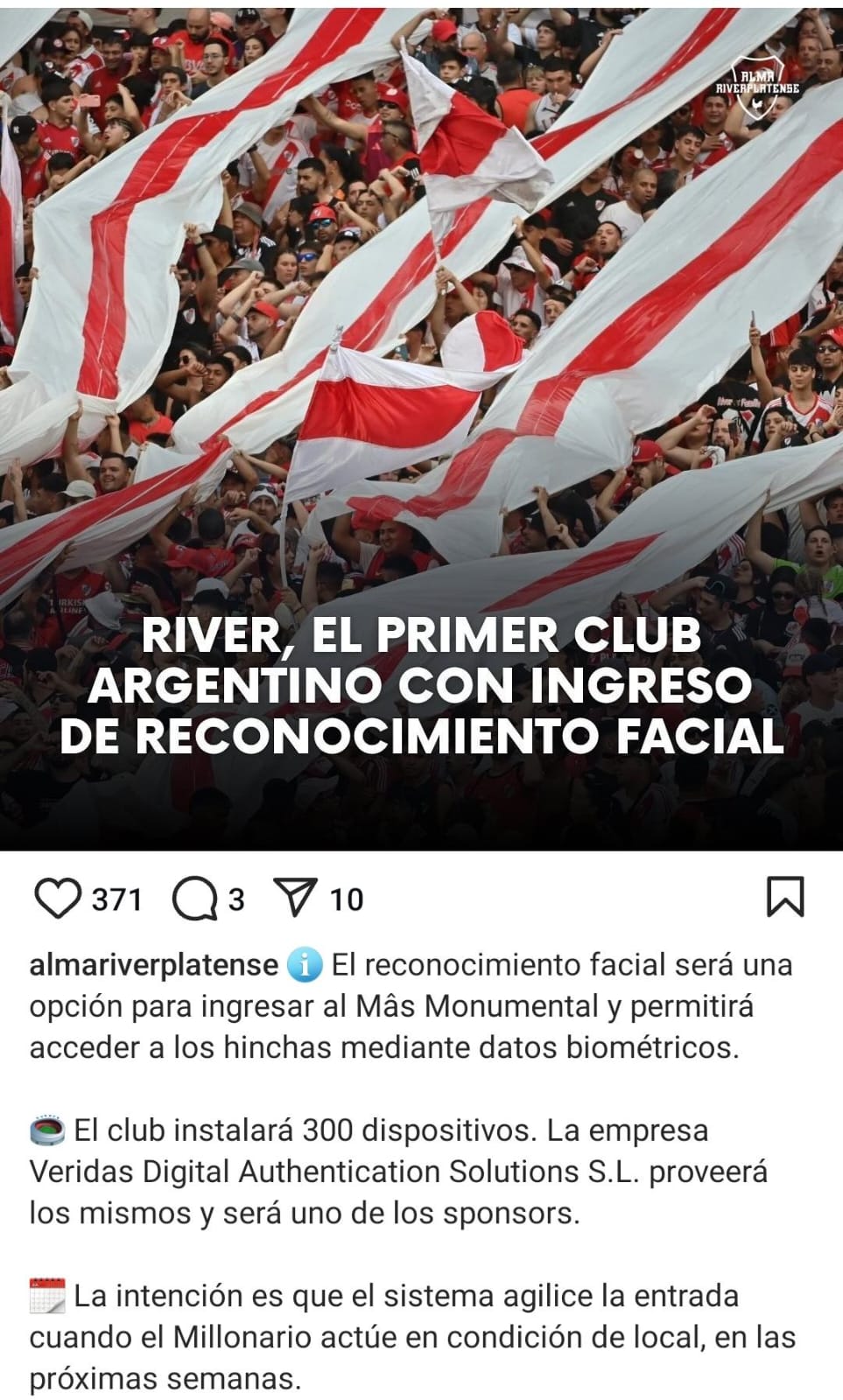Screen dimensions: 843x1400
Task: Bookmark this post to saved
Action: [785, 897]
